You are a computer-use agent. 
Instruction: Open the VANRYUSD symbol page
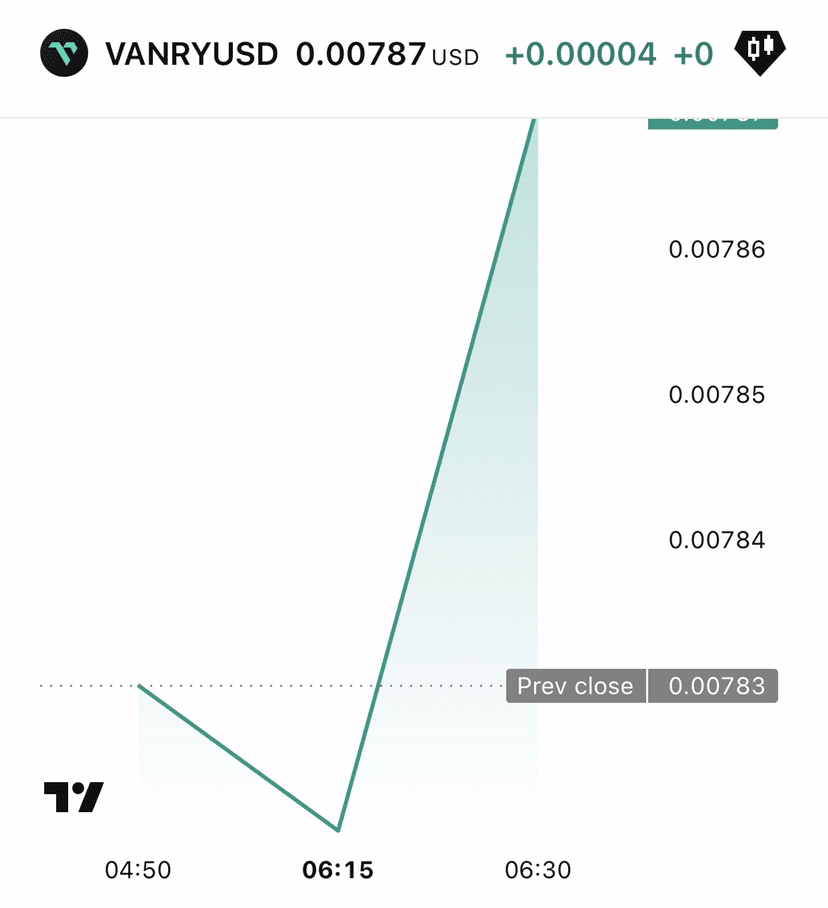click(190, 53)
